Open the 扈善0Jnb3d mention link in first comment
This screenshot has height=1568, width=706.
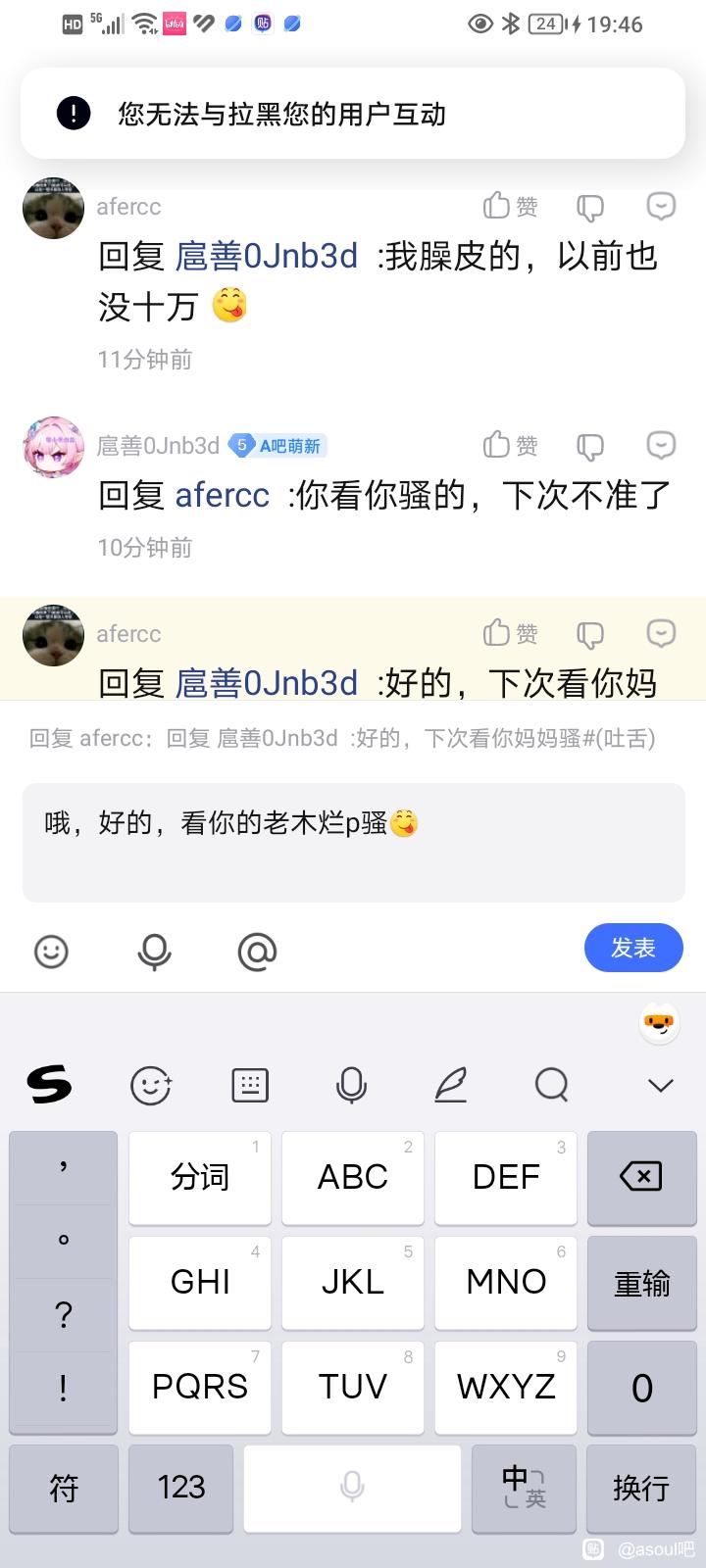tap(266, 257)
